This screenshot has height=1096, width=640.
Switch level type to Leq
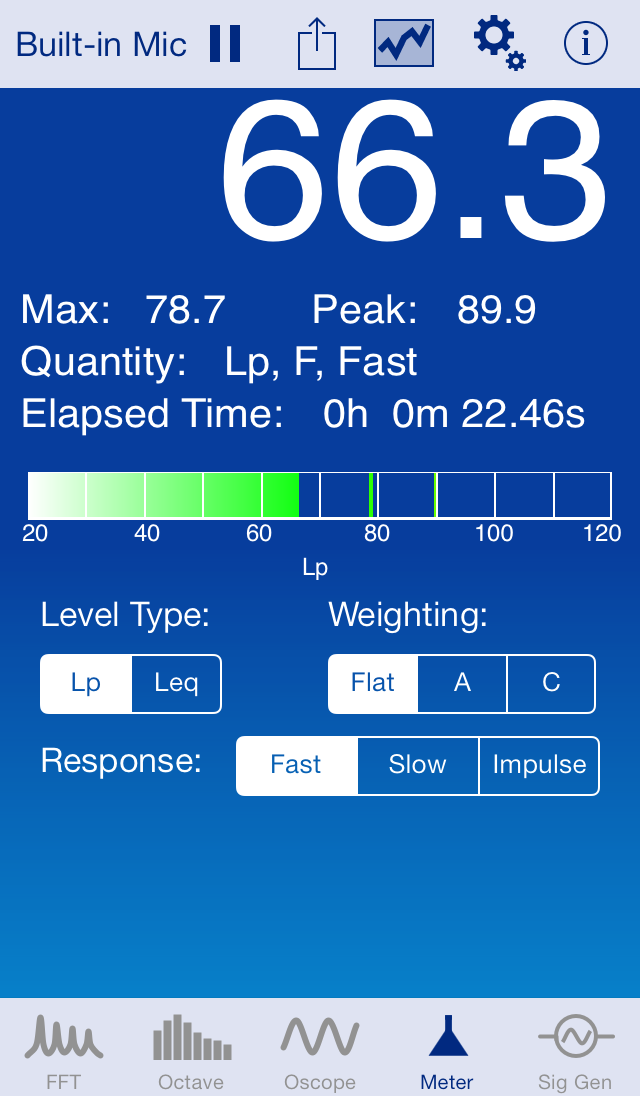pos(176,684)
